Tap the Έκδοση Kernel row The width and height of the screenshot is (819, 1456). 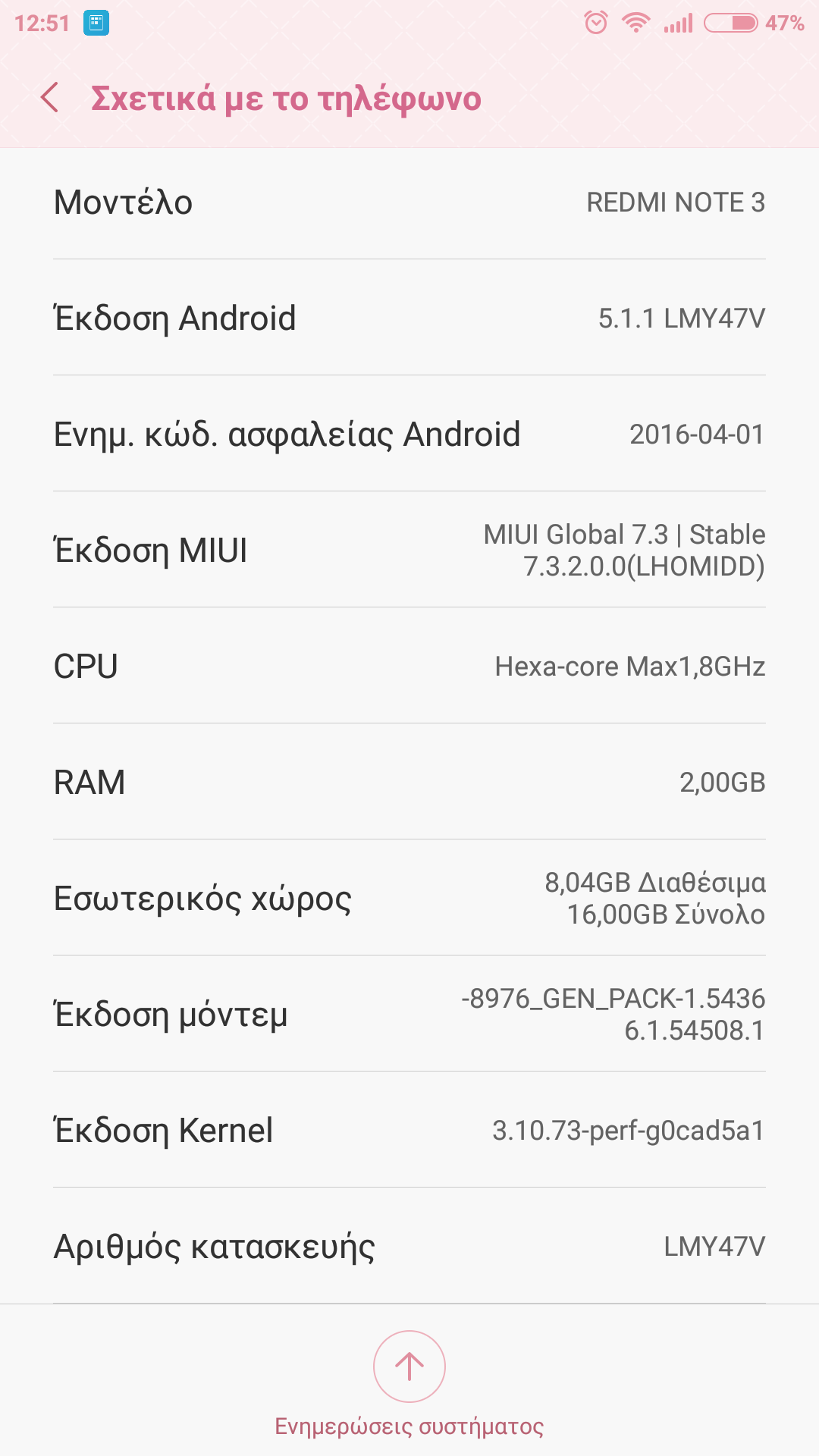click(409, 1130)
